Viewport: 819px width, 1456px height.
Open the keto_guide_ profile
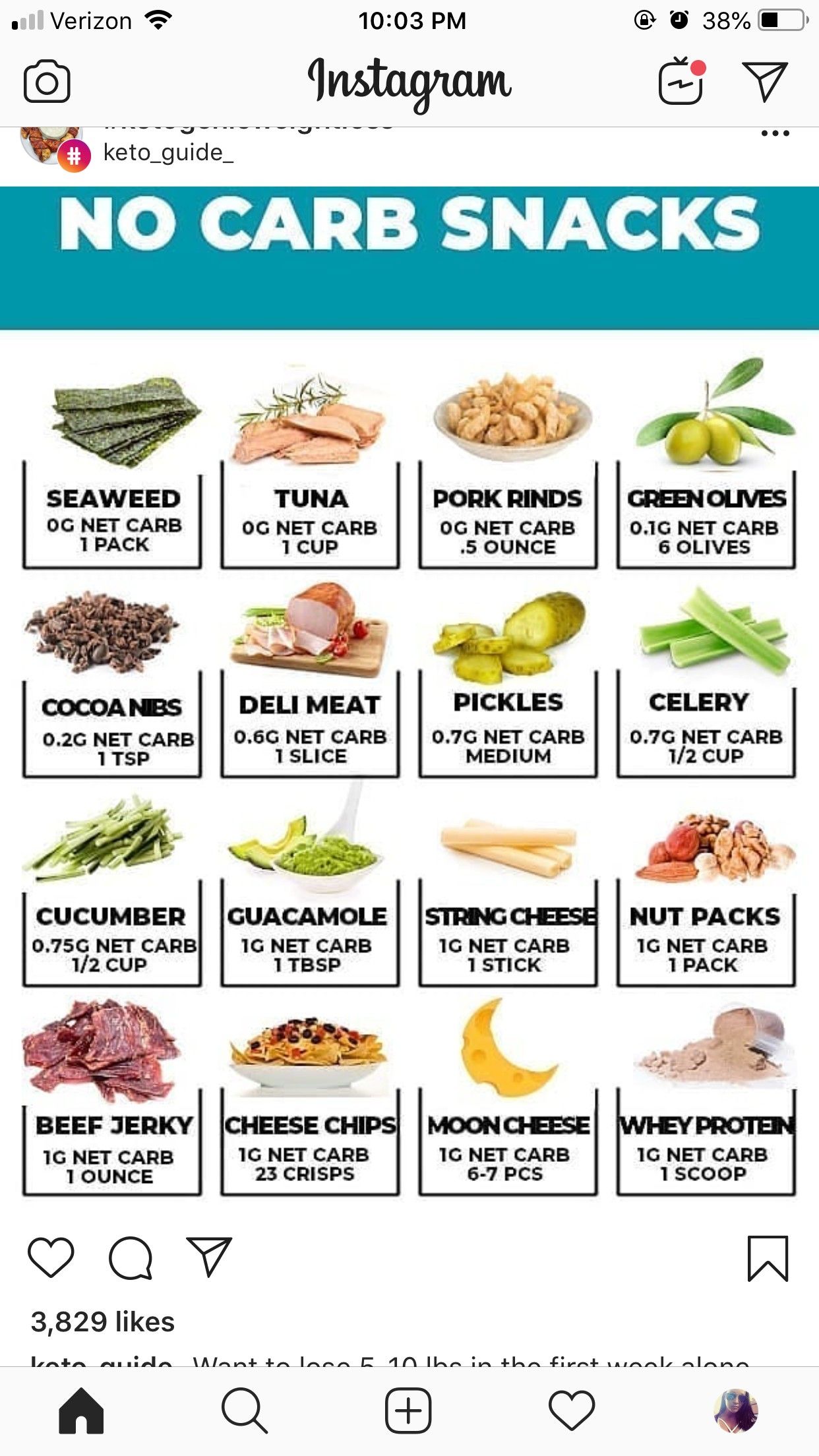coord(168,153)
